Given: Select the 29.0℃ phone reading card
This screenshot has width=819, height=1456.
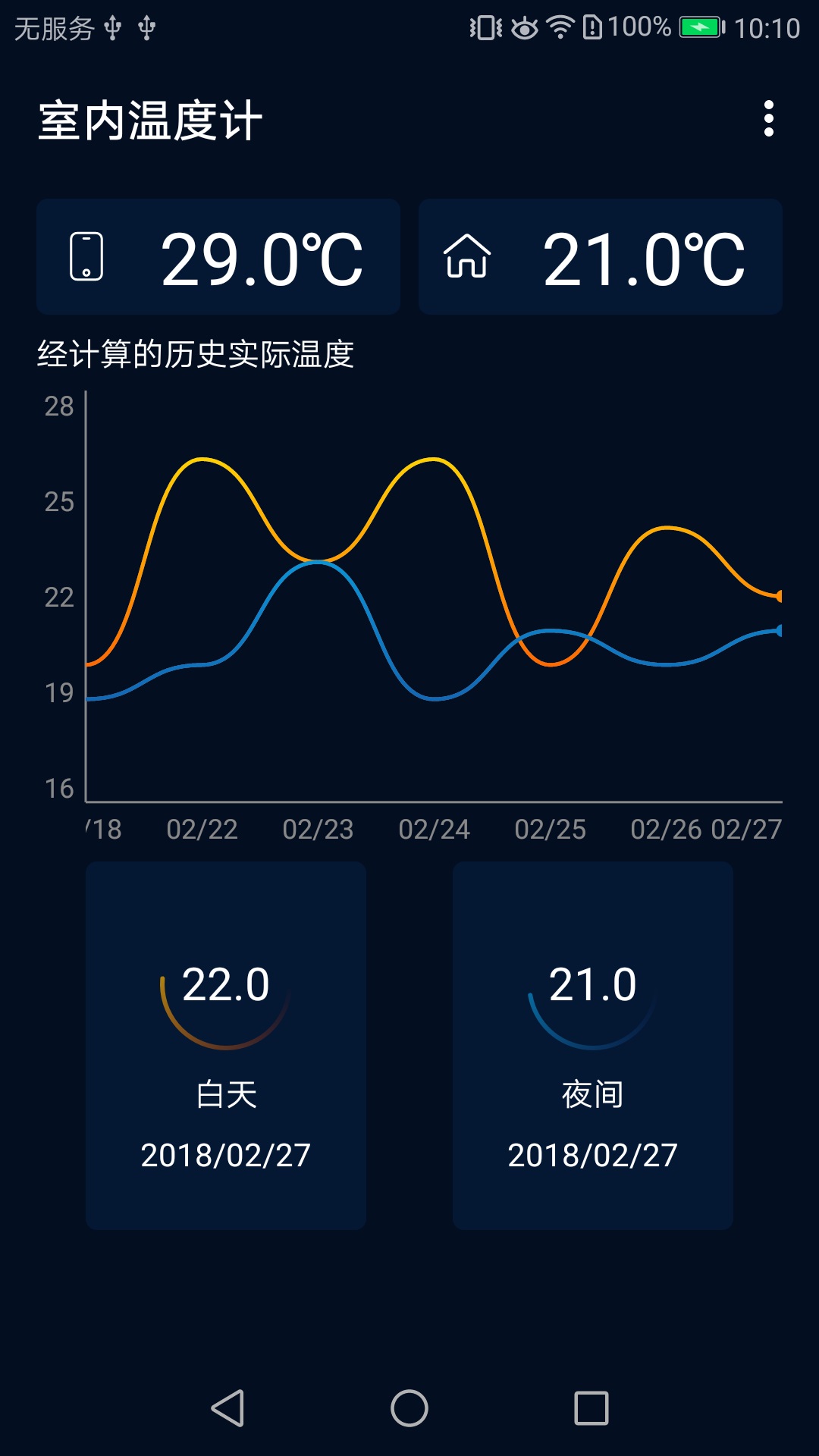Looking at the screenshot, I should (218, 256).
